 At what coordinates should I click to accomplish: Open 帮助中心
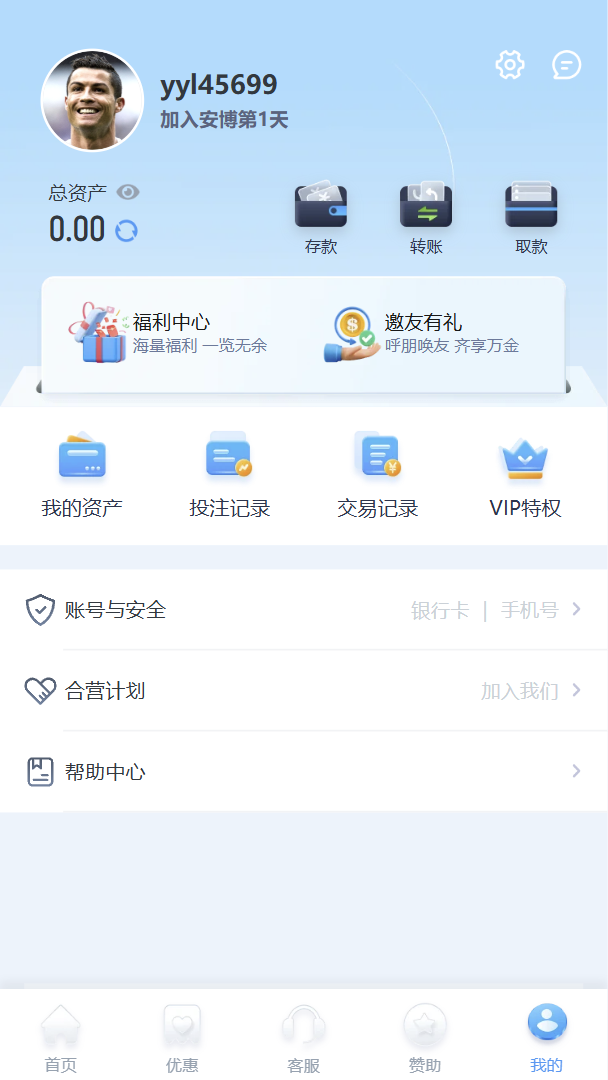(x=304, y=772)
